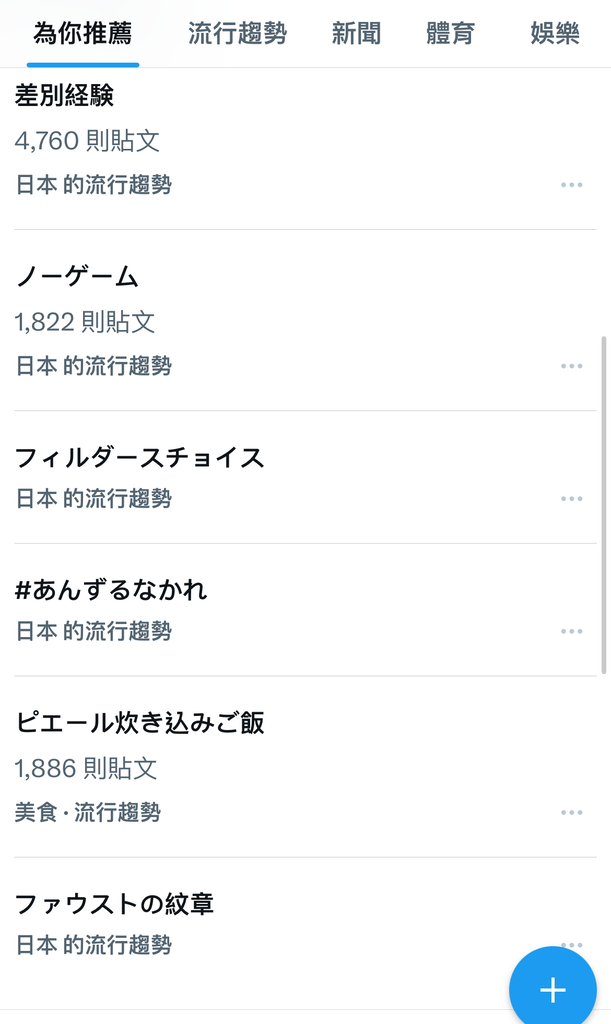Select the 為你推薦 tab
The height and width of the screenshot is (1024, 611).
point(82,34)
